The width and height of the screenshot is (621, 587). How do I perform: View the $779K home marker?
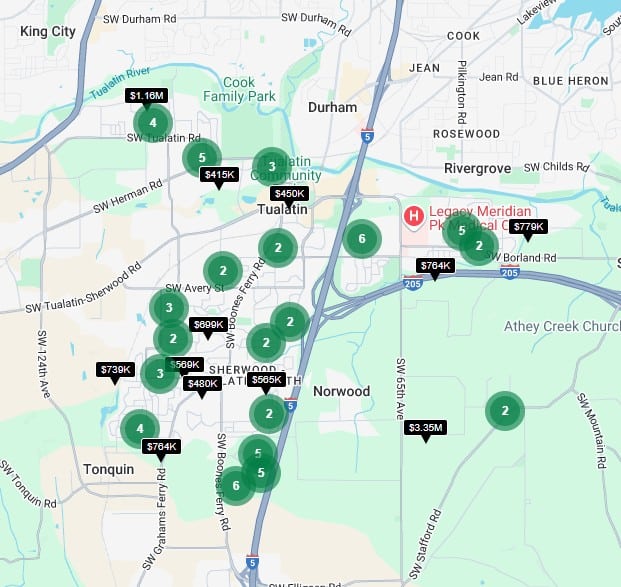(x=528, y=227)
